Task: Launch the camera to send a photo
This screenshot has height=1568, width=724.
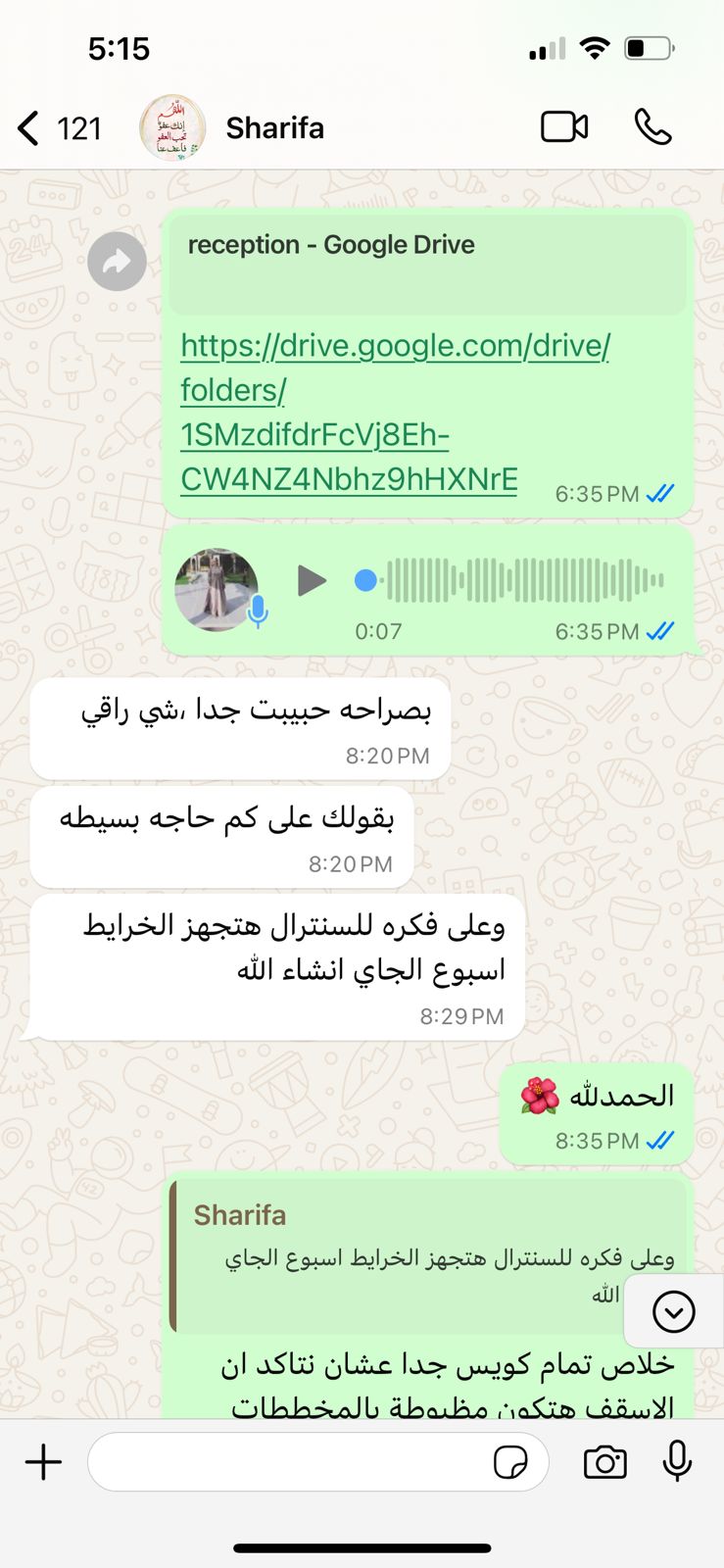Action: coord(604,1462)
